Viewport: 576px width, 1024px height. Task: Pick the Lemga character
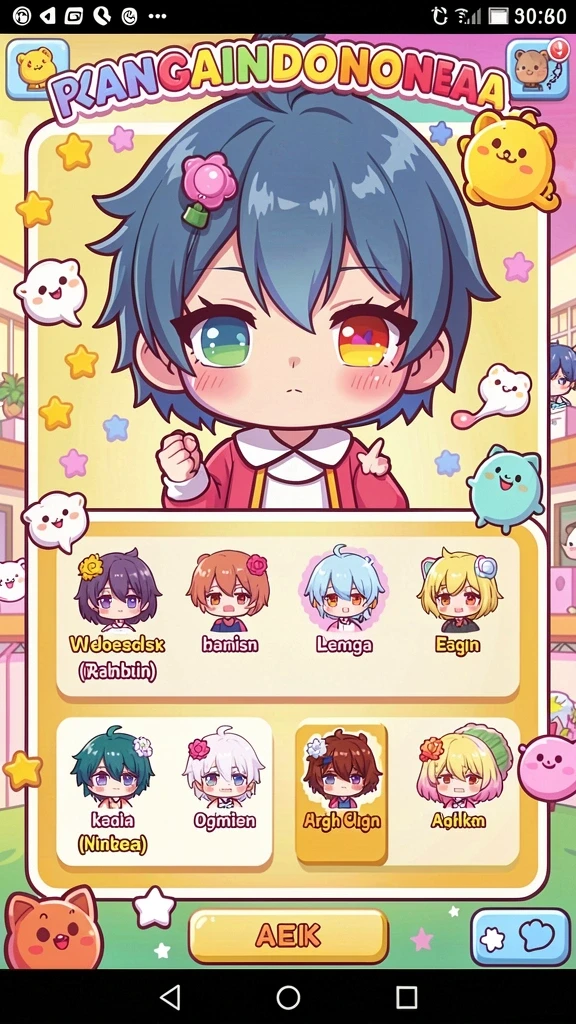point(344,601)
